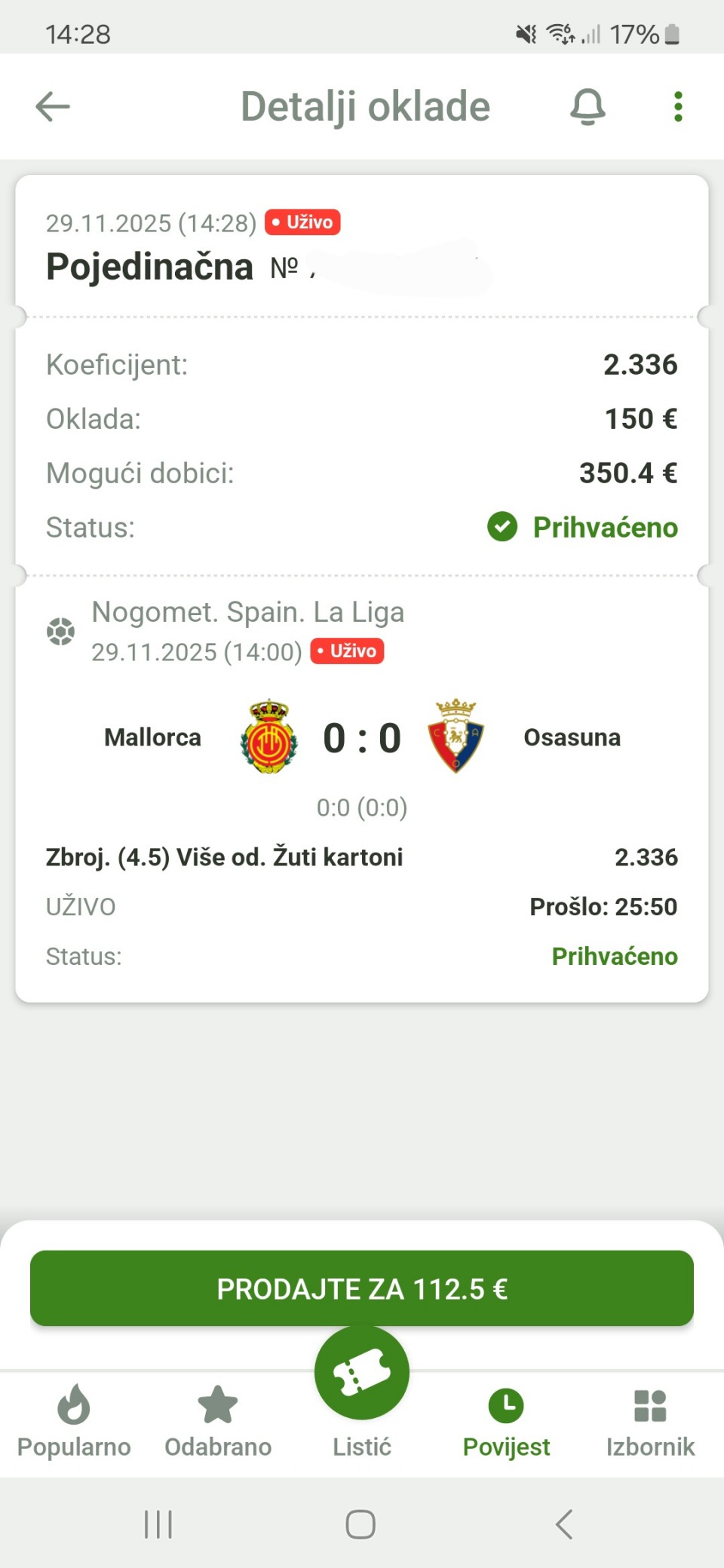Image resolution: width=724 pixels, height=1568 pixels.
Task: Select the Povijest tab
Action: pos(506,1421)
